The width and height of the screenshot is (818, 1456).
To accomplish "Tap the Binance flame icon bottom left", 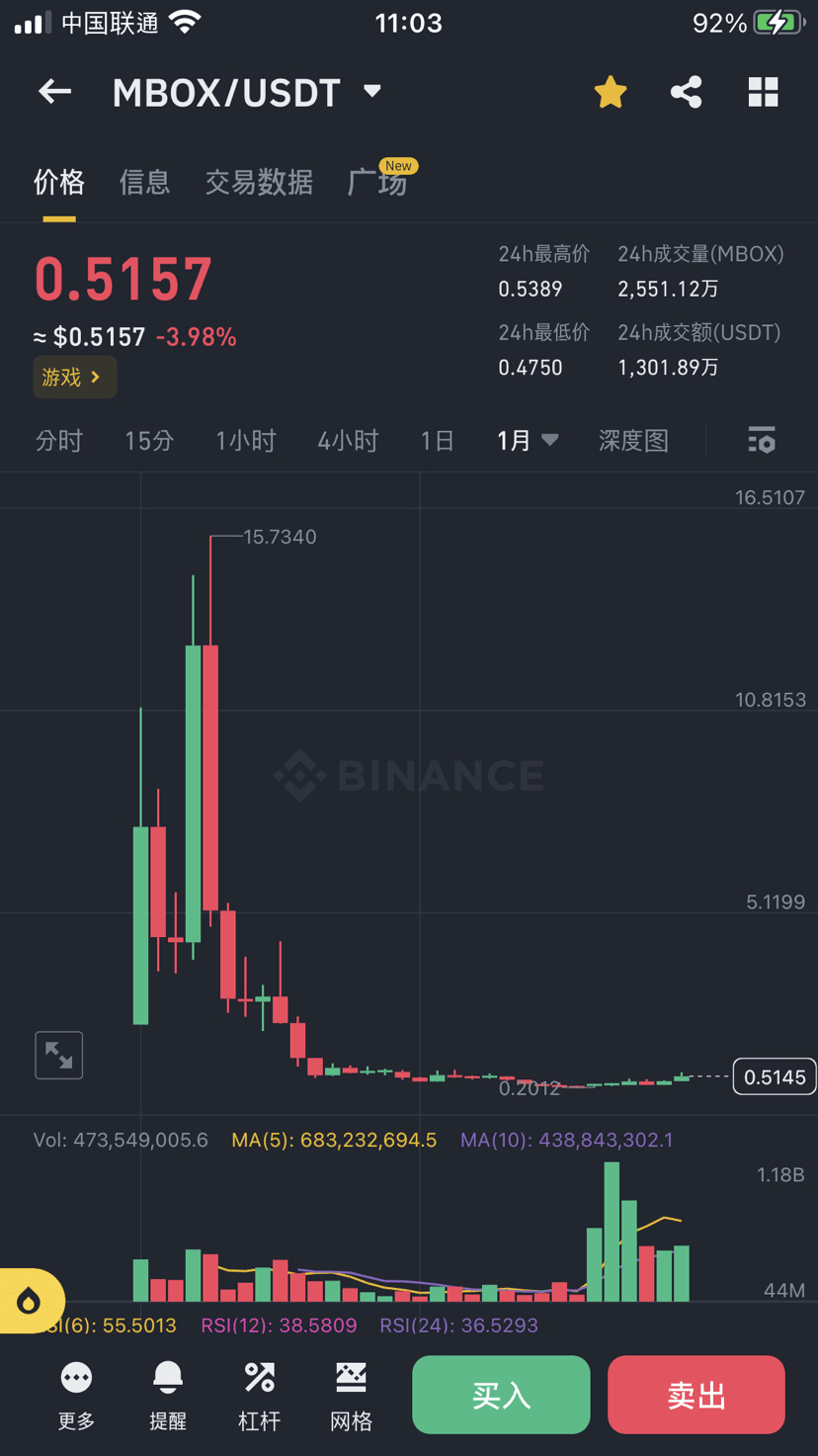I will click(30, 1302).
